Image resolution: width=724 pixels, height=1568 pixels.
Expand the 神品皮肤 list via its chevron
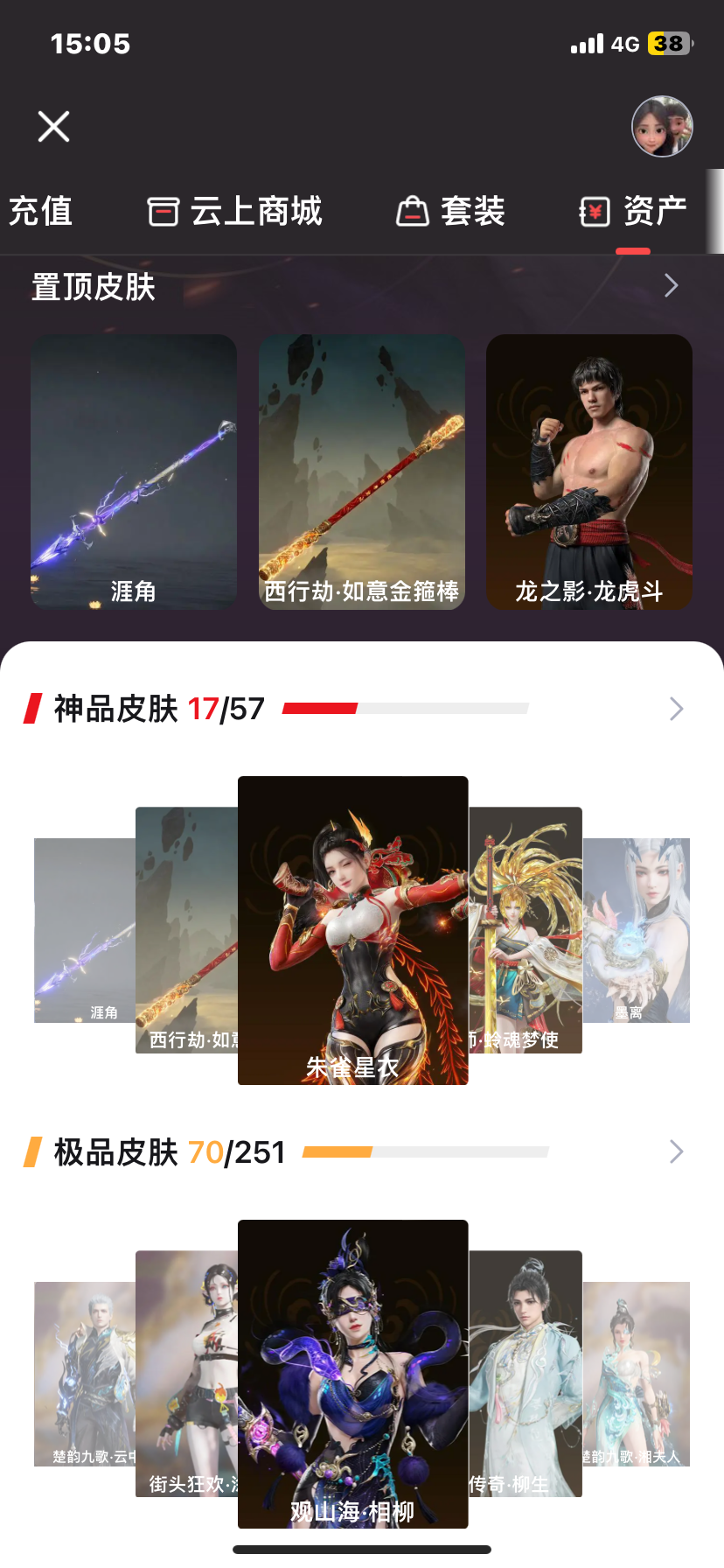click(x=675, y=709)
